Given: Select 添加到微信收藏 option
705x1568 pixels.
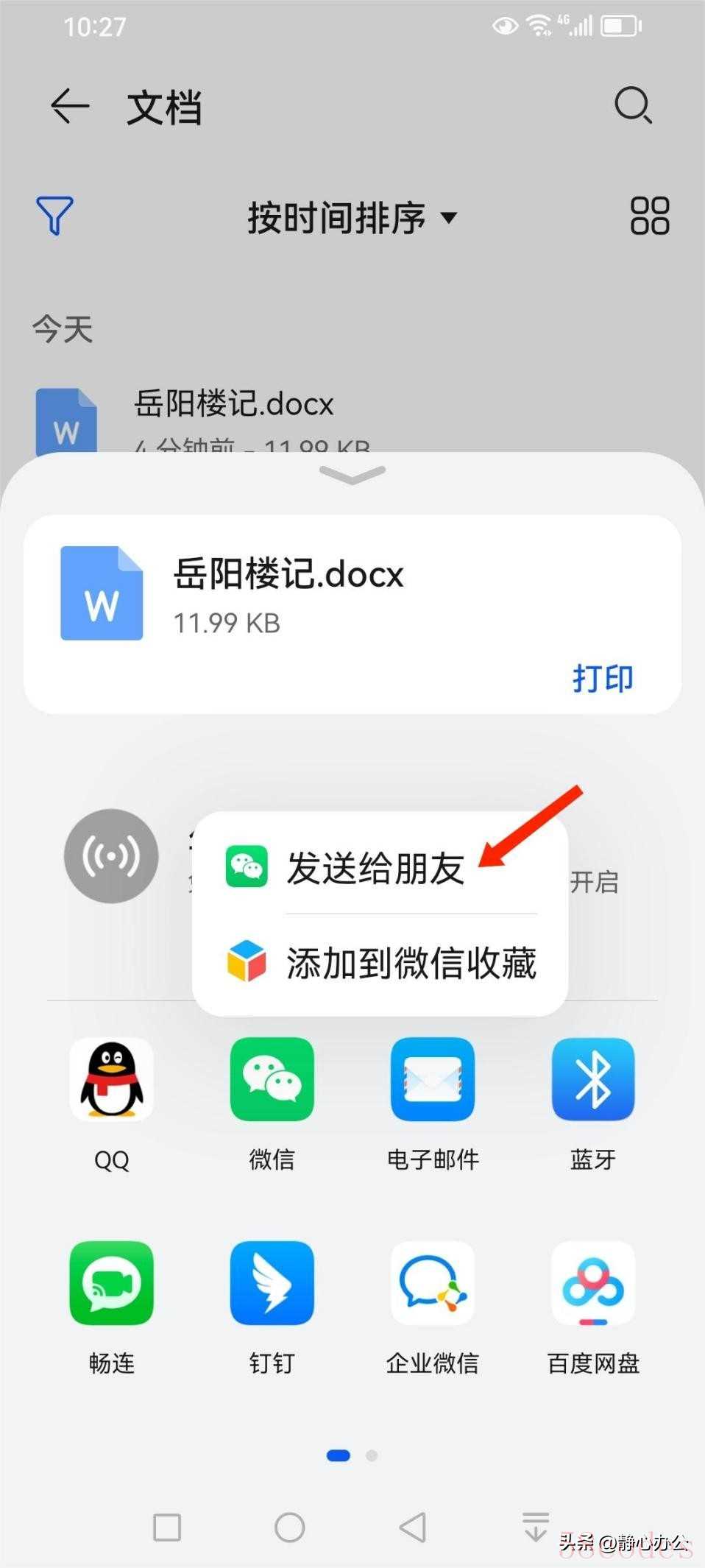Looking at the screenshot, I should 411,963.
